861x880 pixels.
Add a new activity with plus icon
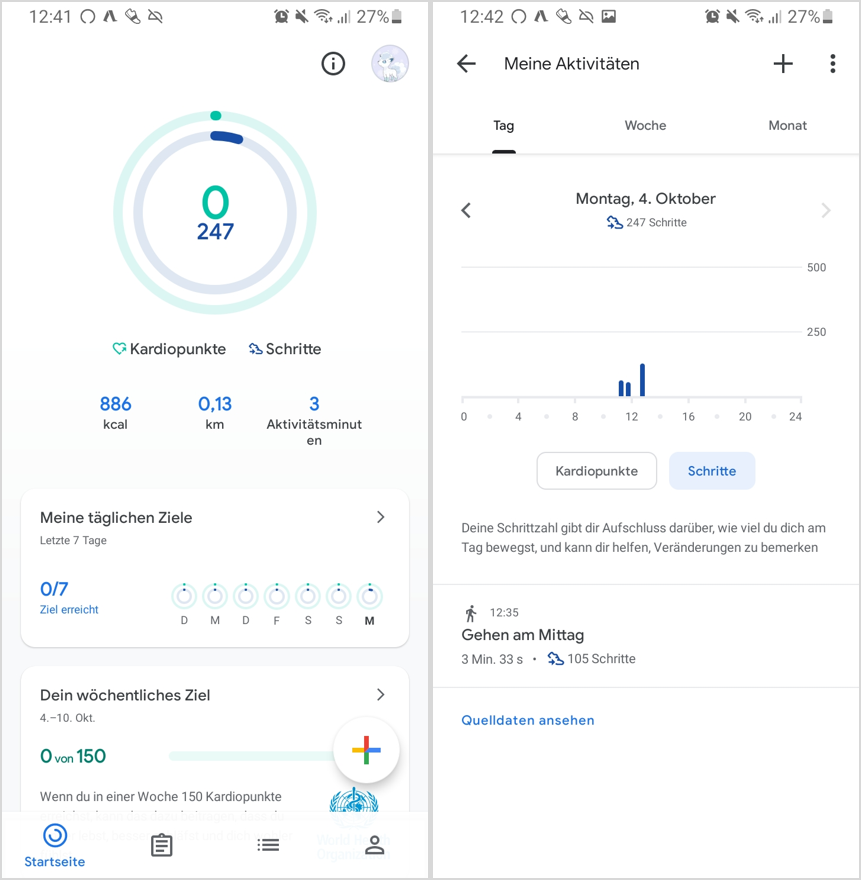783,64
